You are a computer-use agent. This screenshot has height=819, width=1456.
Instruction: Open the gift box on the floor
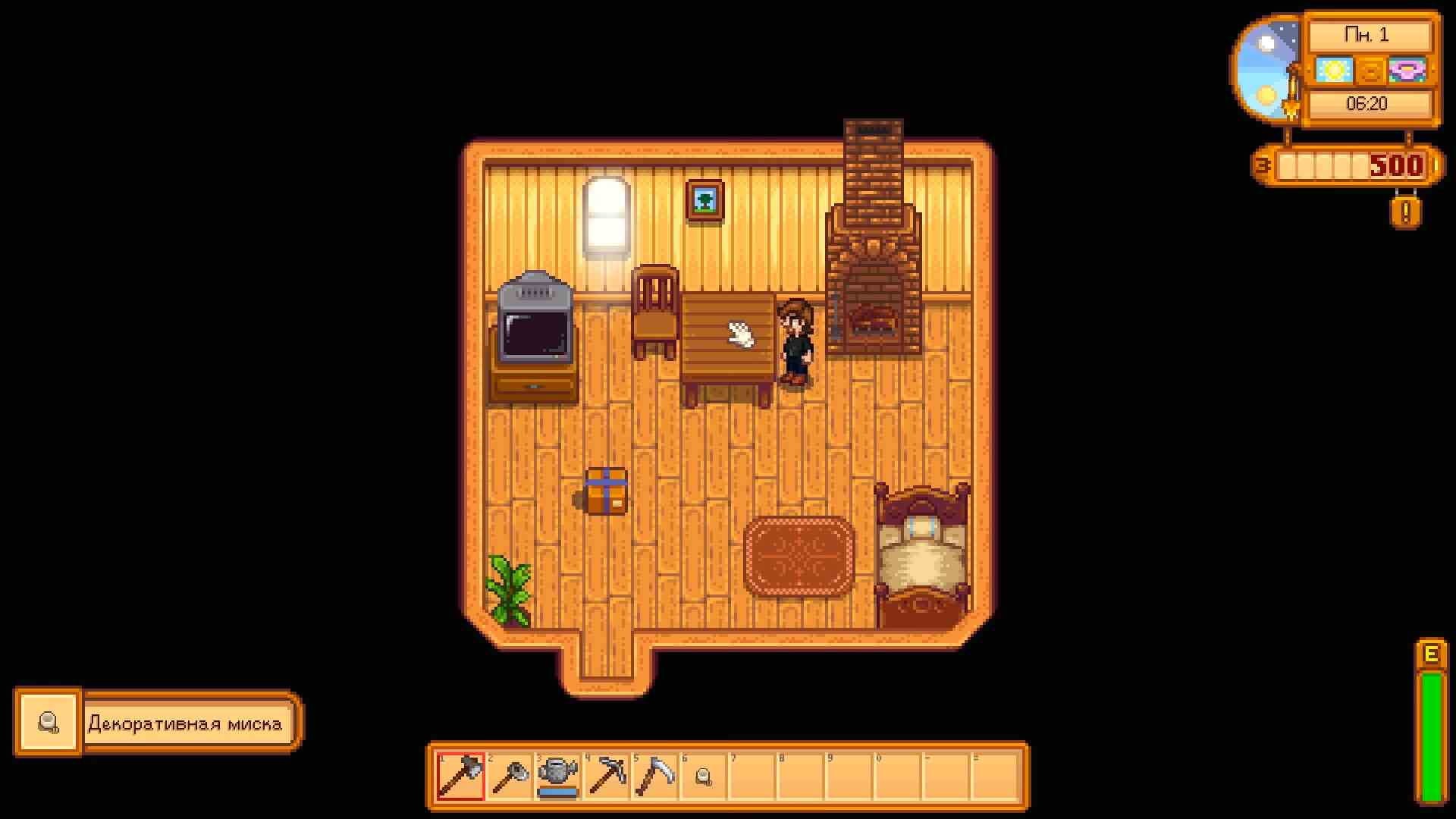pos(607,491)
